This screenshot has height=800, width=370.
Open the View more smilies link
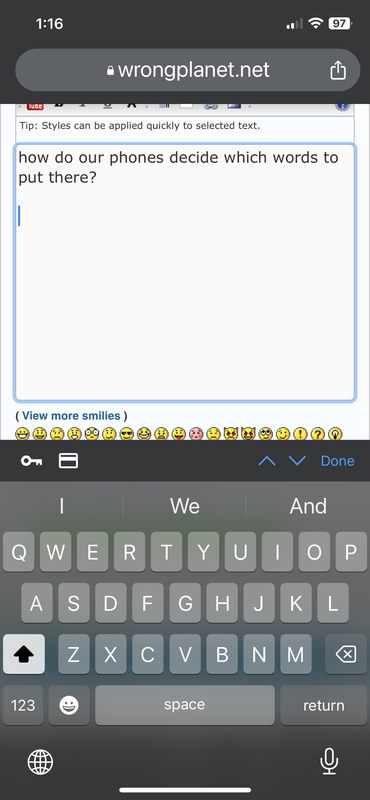[71, 416]
